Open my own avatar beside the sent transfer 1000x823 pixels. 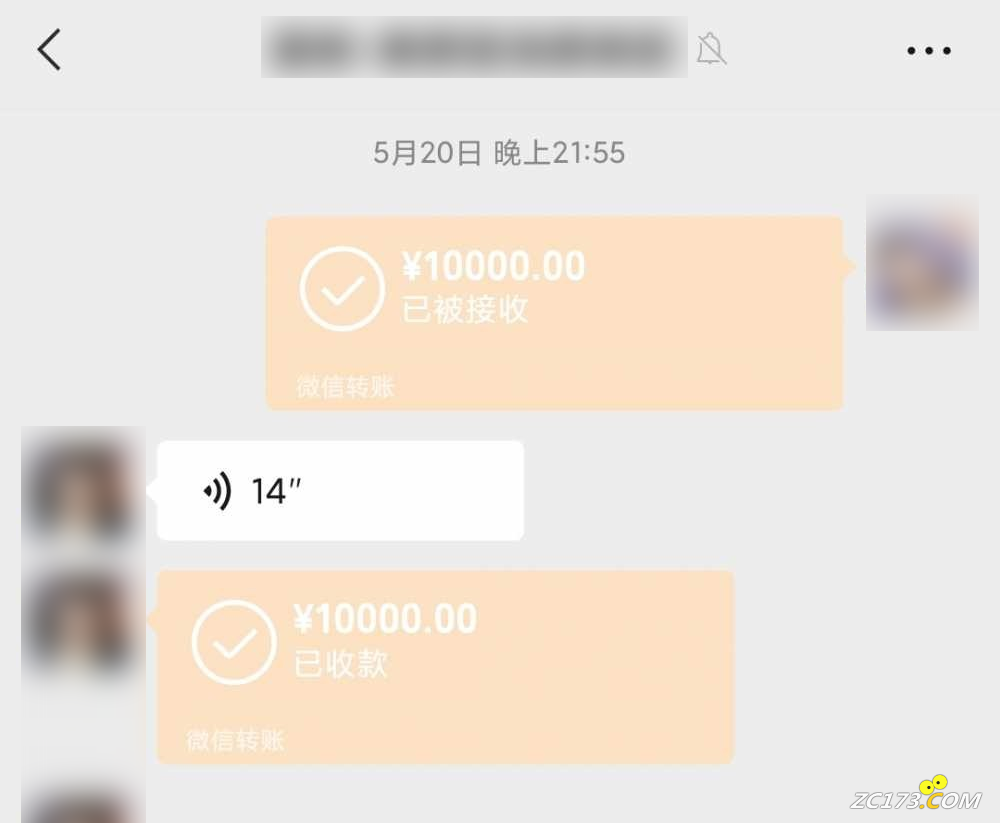click(x=921, y=264)
